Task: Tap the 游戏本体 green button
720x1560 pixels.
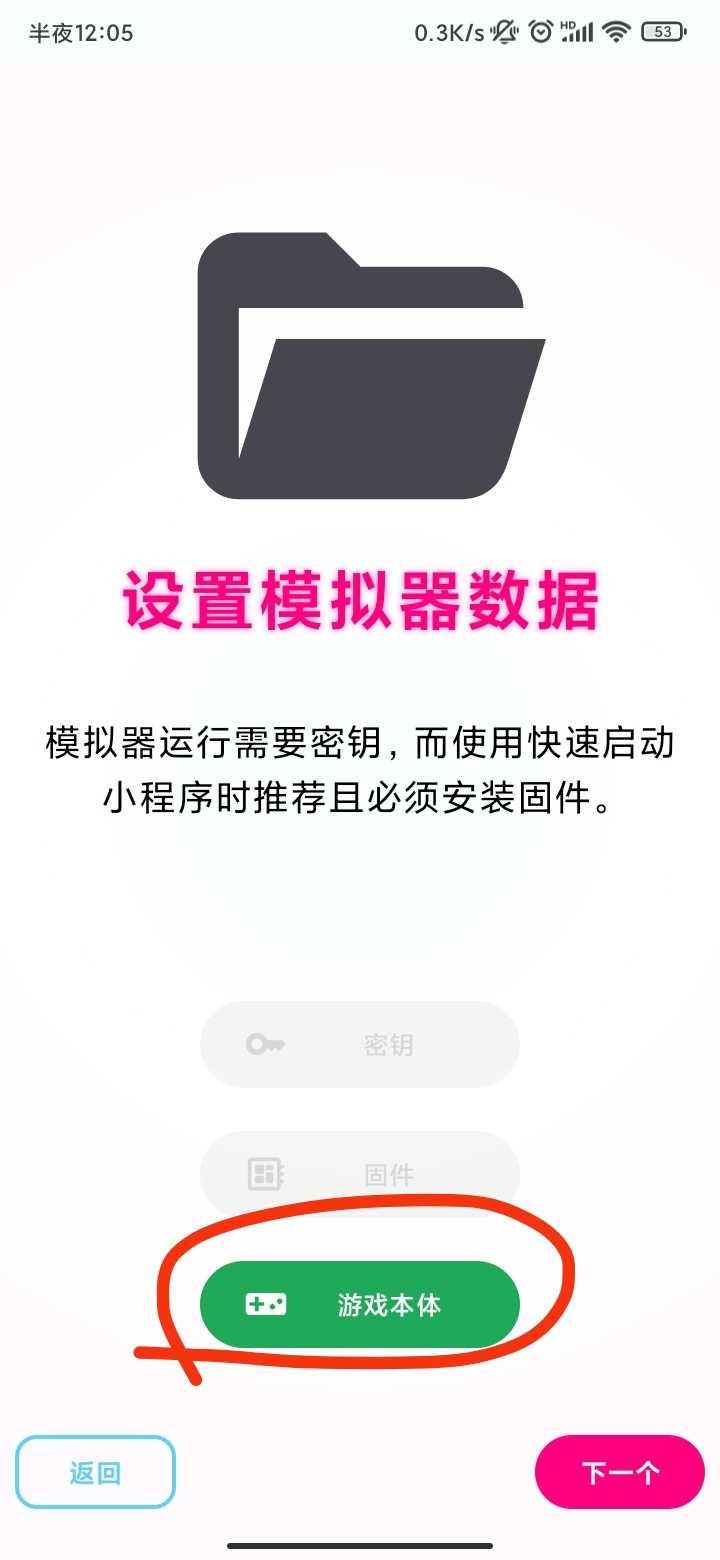Action: pos(360,1305)
